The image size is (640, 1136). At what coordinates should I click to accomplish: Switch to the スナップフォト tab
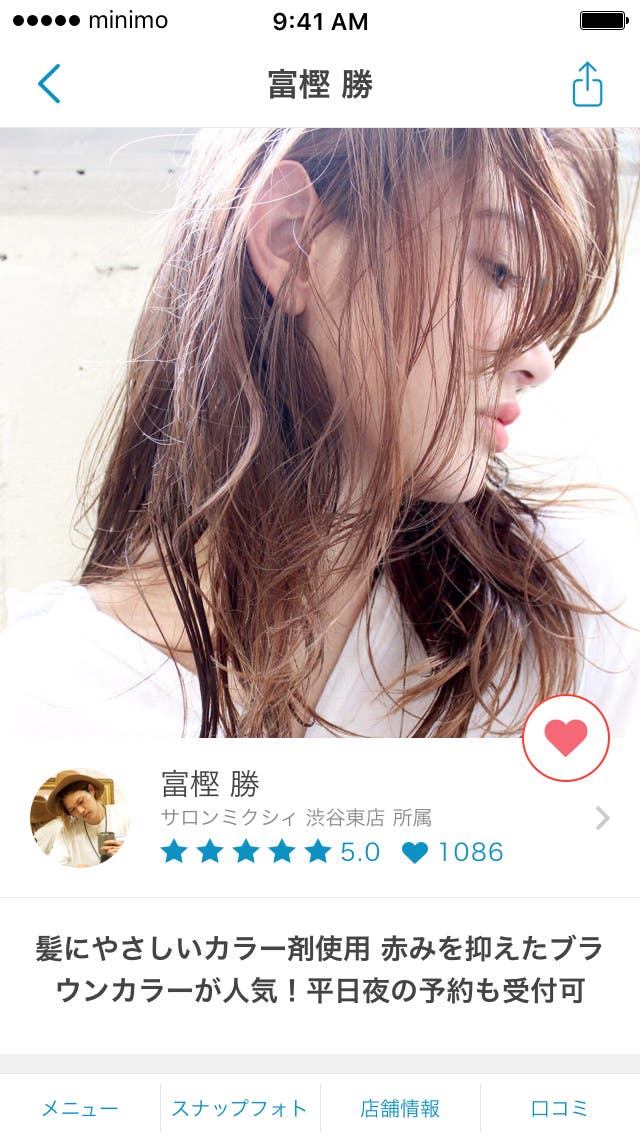click(240, 1108)
